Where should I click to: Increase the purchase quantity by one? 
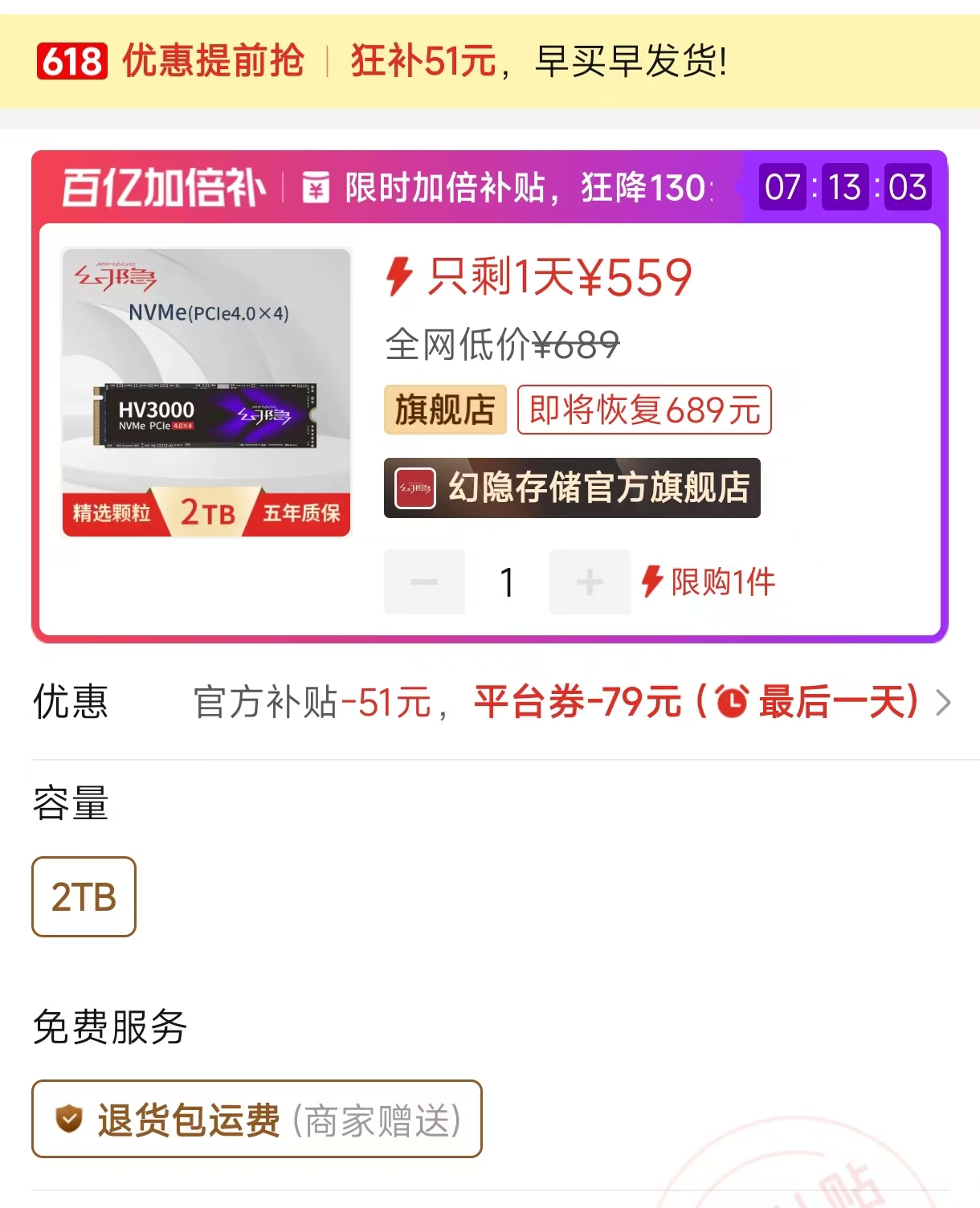[x=590, y=582]
